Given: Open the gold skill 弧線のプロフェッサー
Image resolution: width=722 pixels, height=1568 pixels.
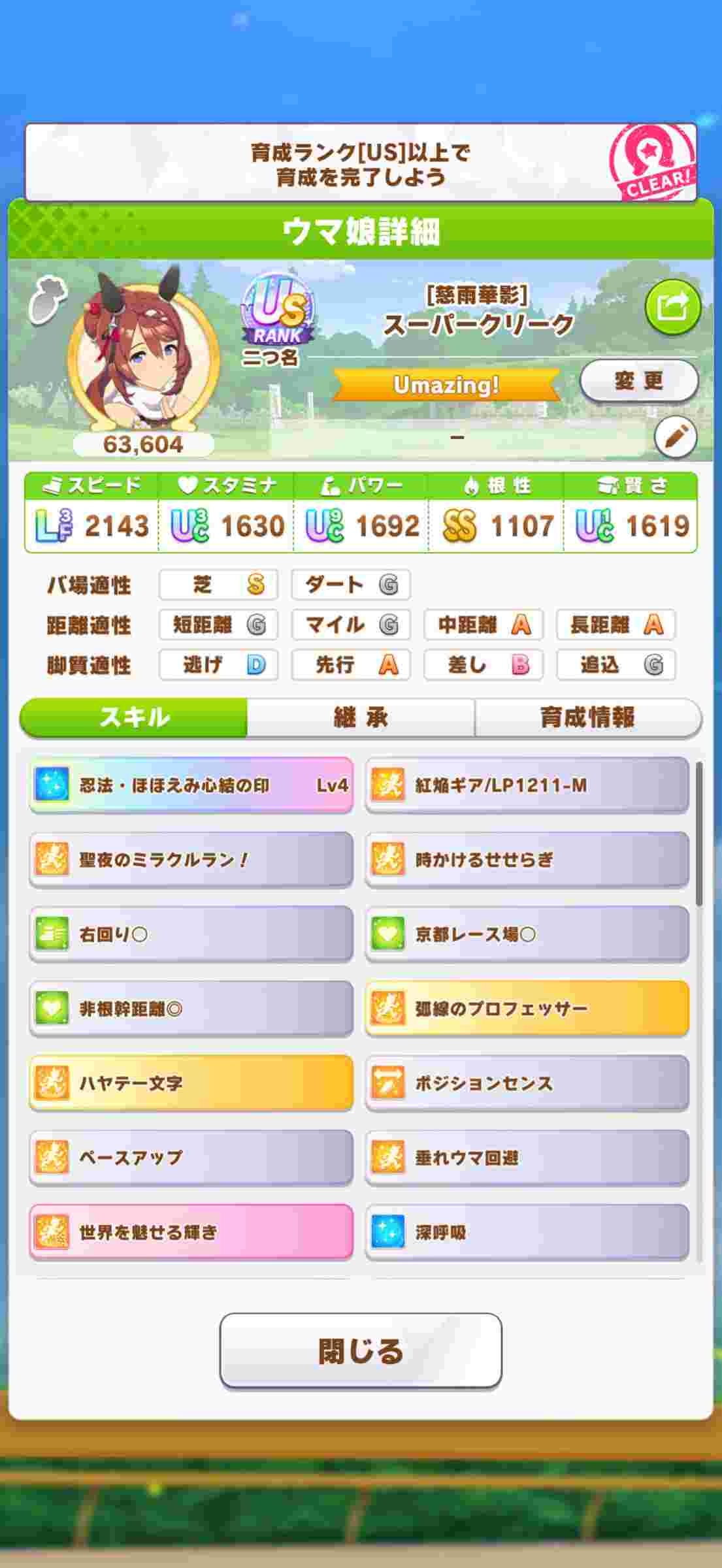Looking at the screenshot, I should [527, 1009].
